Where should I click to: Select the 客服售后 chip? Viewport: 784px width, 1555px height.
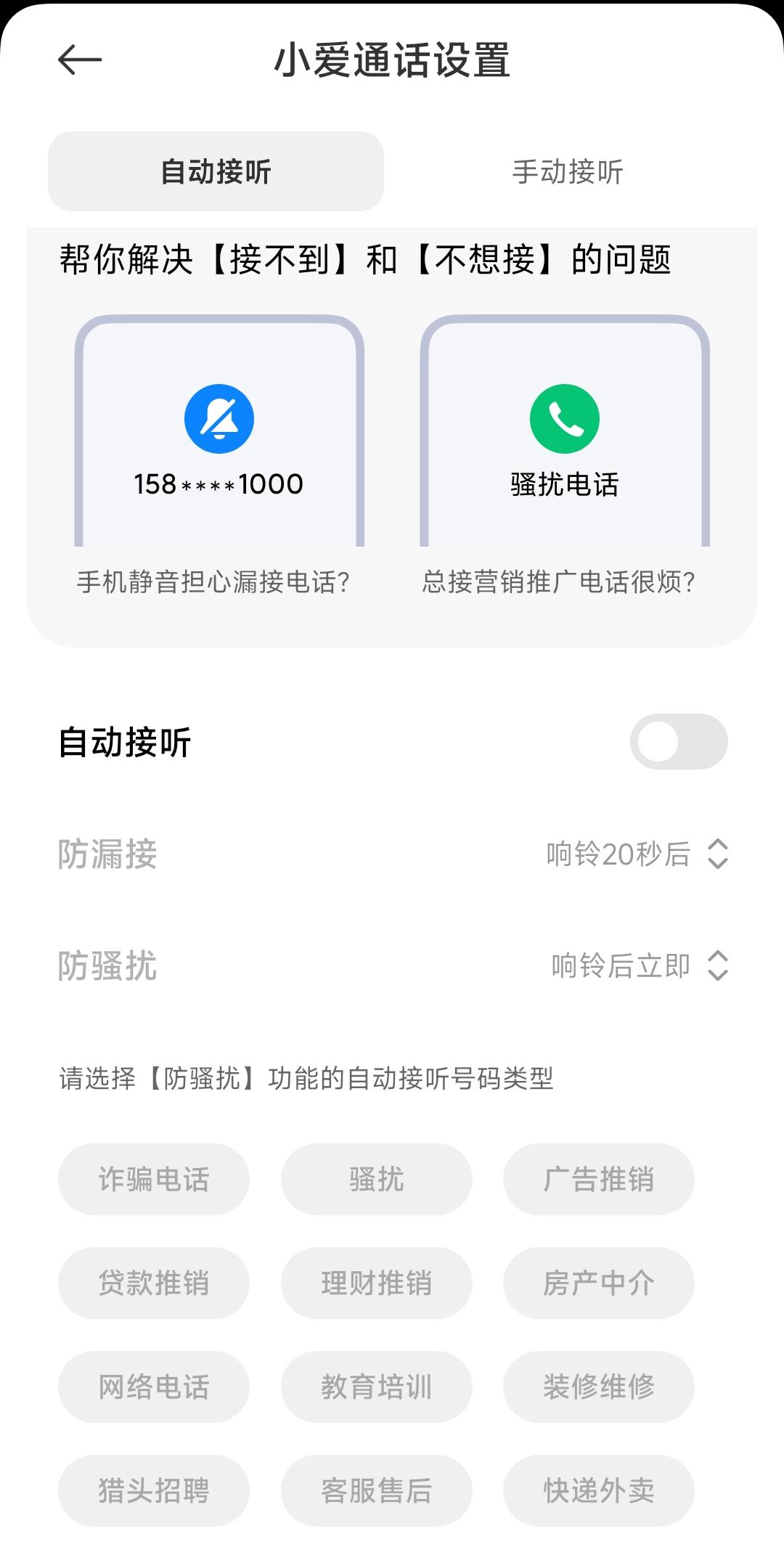coord(376,1490)
